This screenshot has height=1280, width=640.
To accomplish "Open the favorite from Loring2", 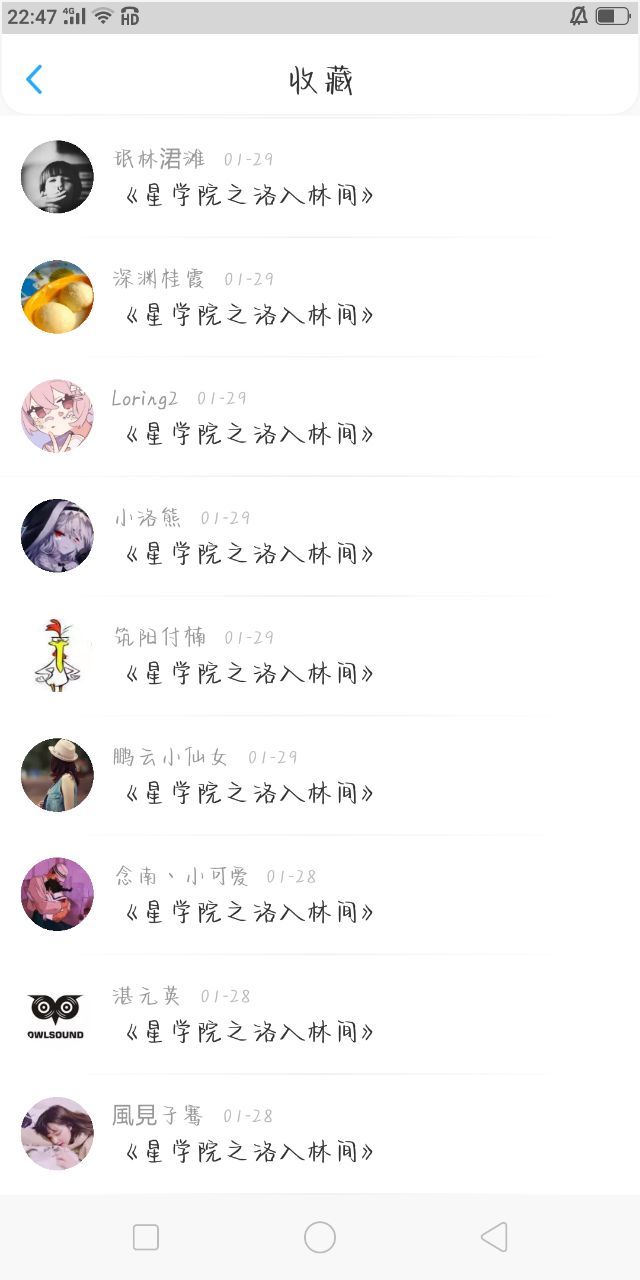I will click(250, 434).
